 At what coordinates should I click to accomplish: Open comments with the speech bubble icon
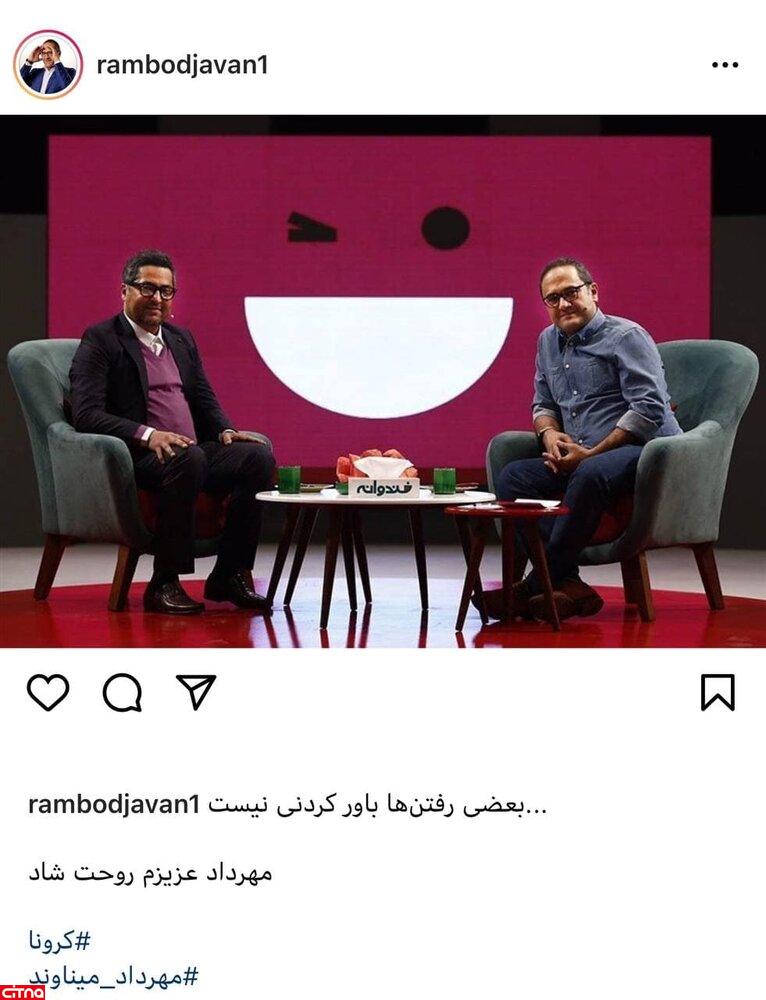122,692
